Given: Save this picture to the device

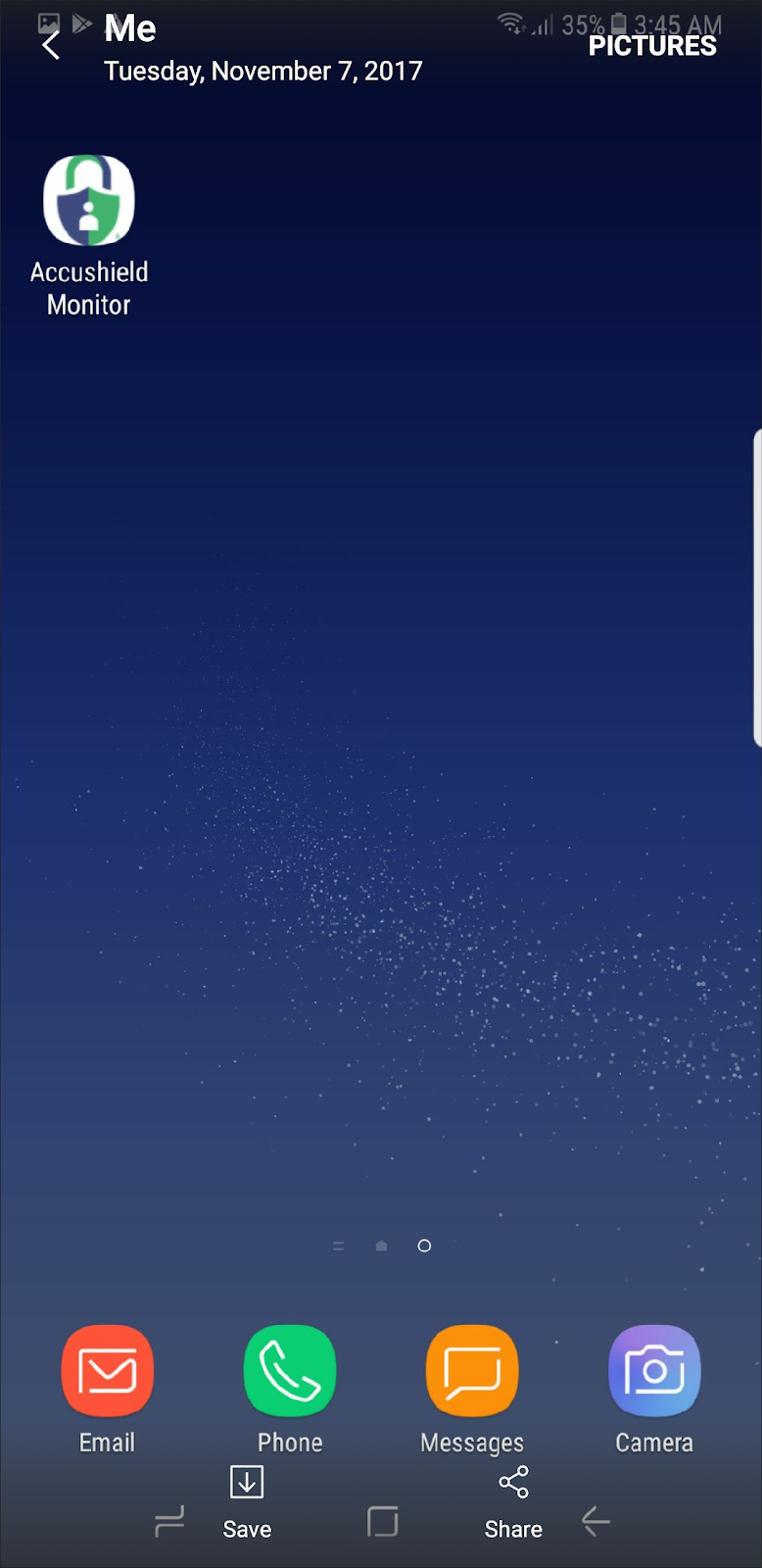Looking at the screenshot, I should tap(247, 1501).
